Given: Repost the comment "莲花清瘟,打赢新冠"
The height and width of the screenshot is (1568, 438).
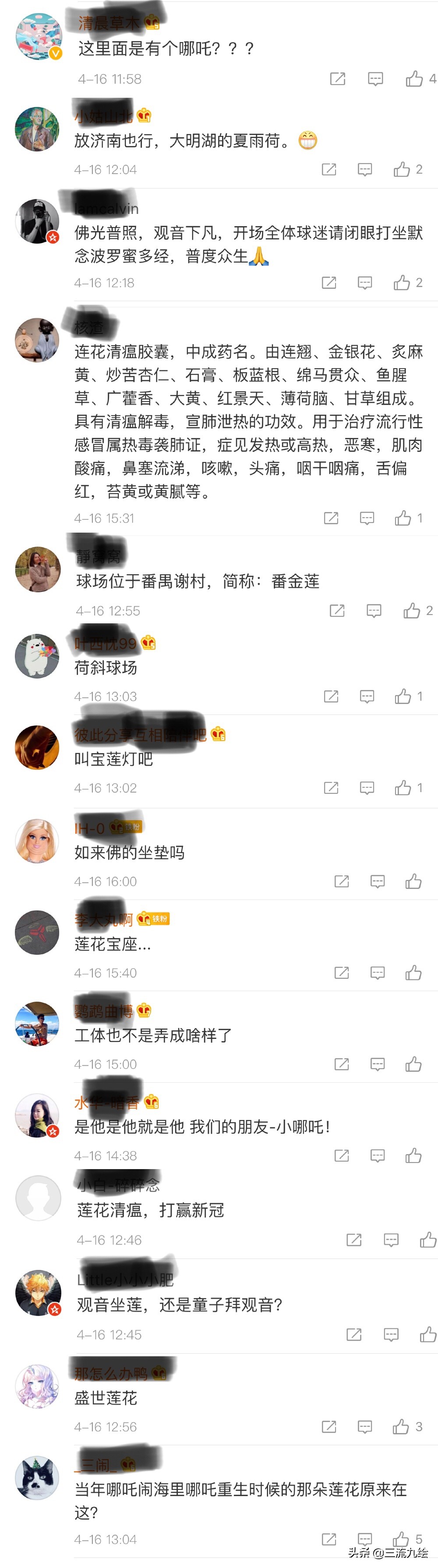Looking at the screenshot, I should click(354, 1240).
